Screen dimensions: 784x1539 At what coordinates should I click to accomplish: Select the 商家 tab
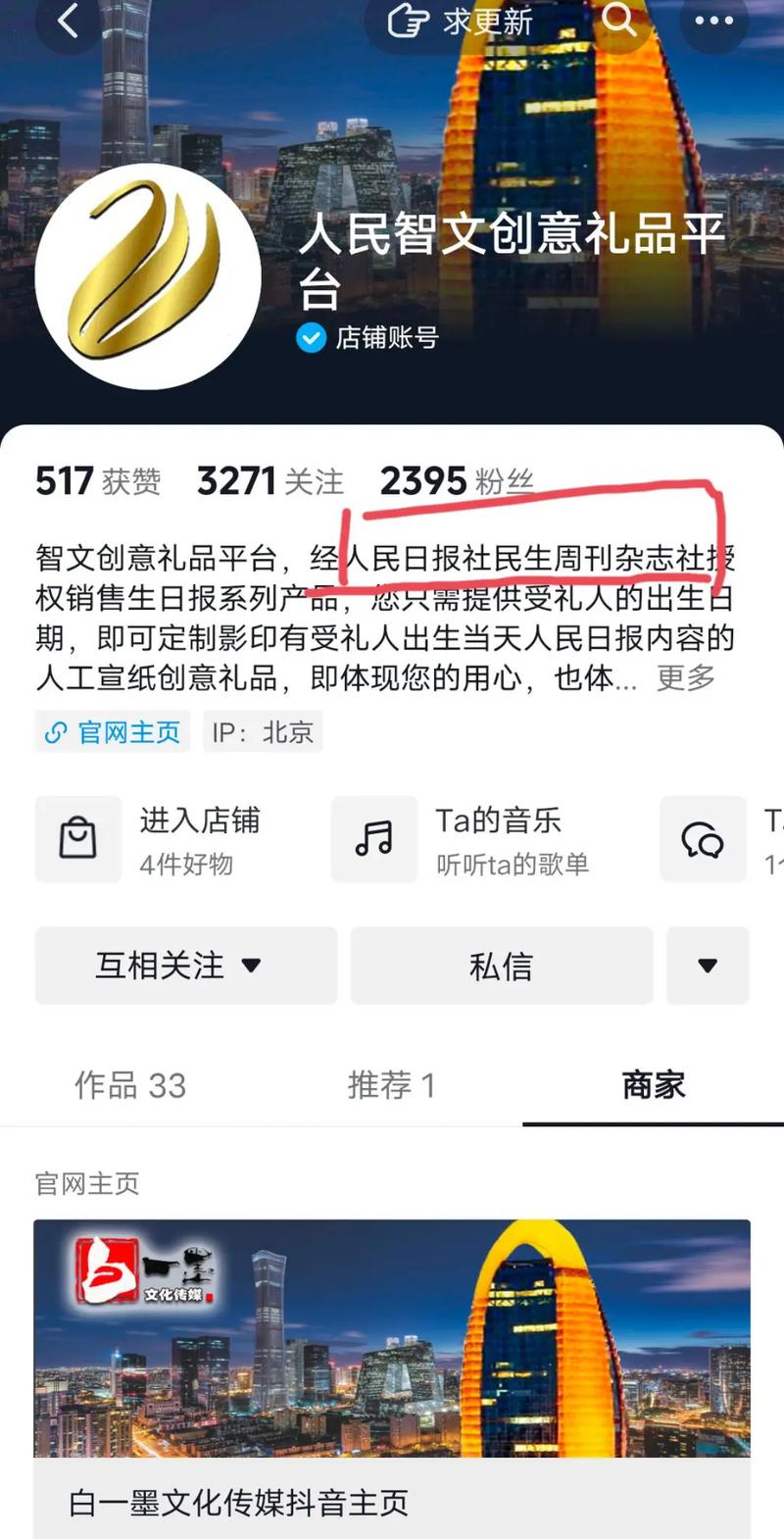[653, 1085]
